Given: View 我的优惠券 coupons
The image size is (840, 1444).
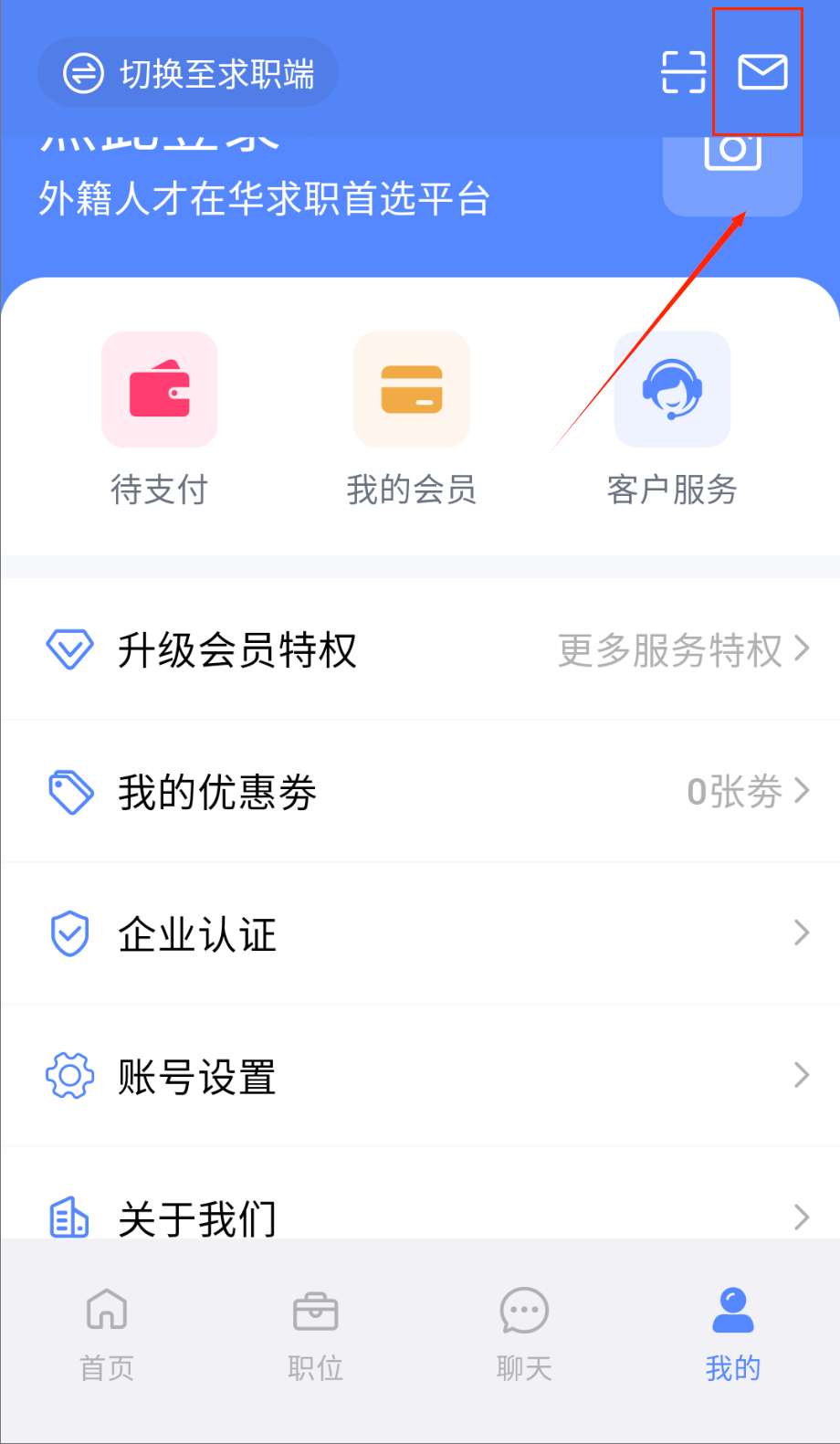Looking at the screenshot, I should click(x=420, y=792).
